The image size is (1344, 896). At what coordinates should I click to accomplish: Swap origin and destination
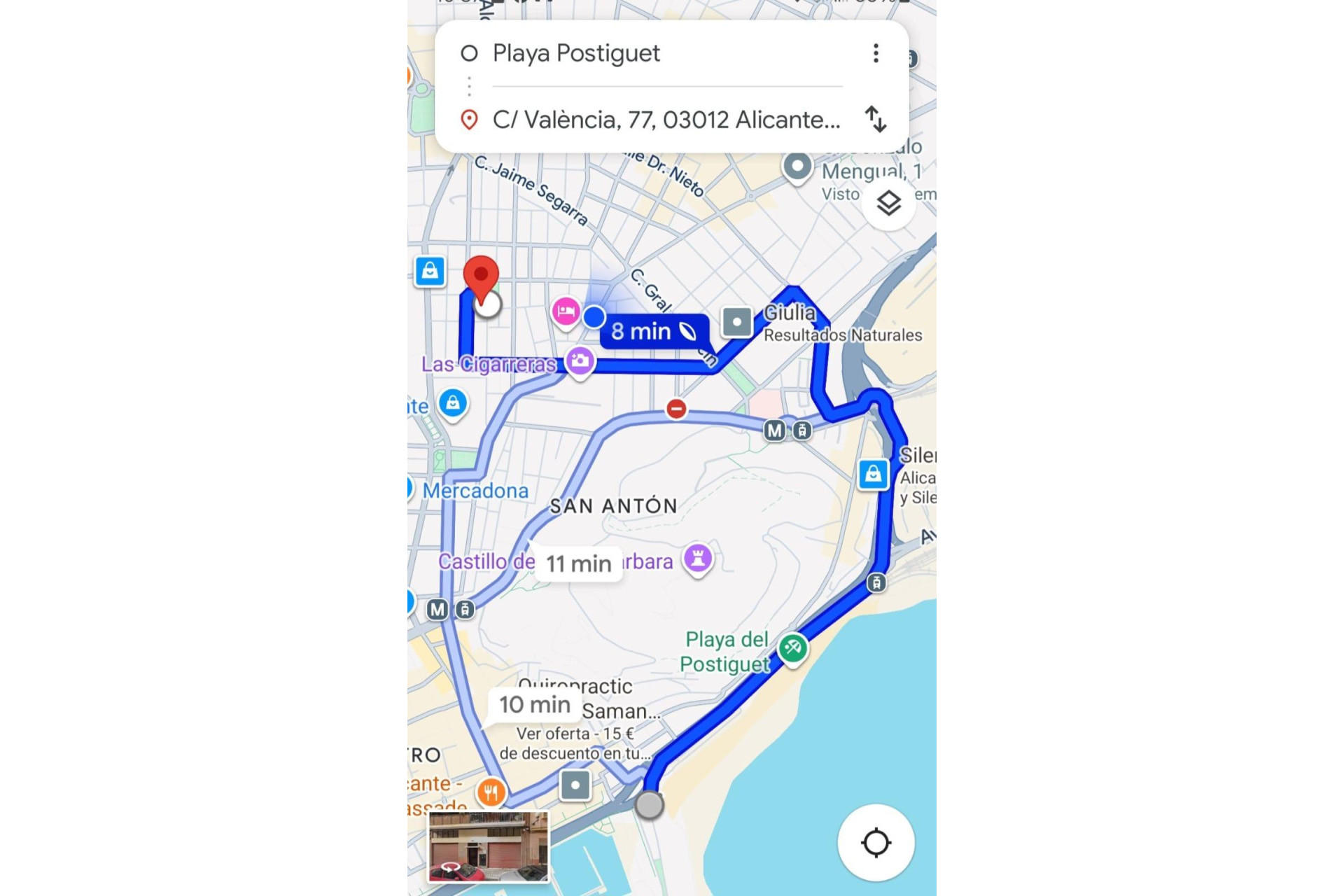pyautogui.click(x=875, y=119)
